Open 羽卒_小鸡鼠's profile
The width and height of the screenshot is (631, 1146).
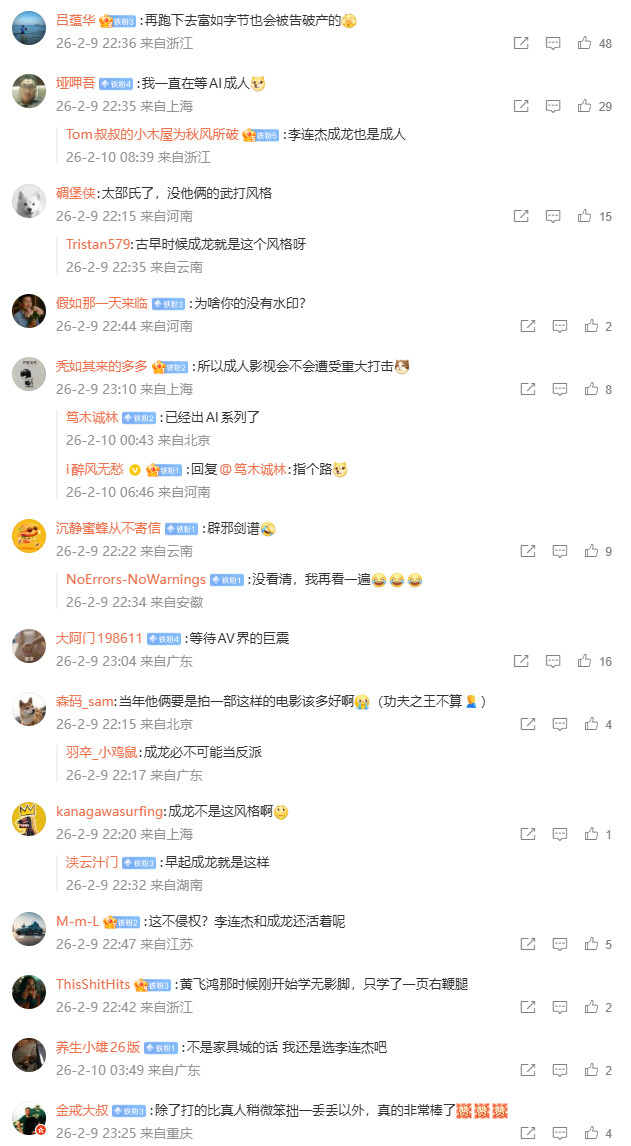click(102, 752)
